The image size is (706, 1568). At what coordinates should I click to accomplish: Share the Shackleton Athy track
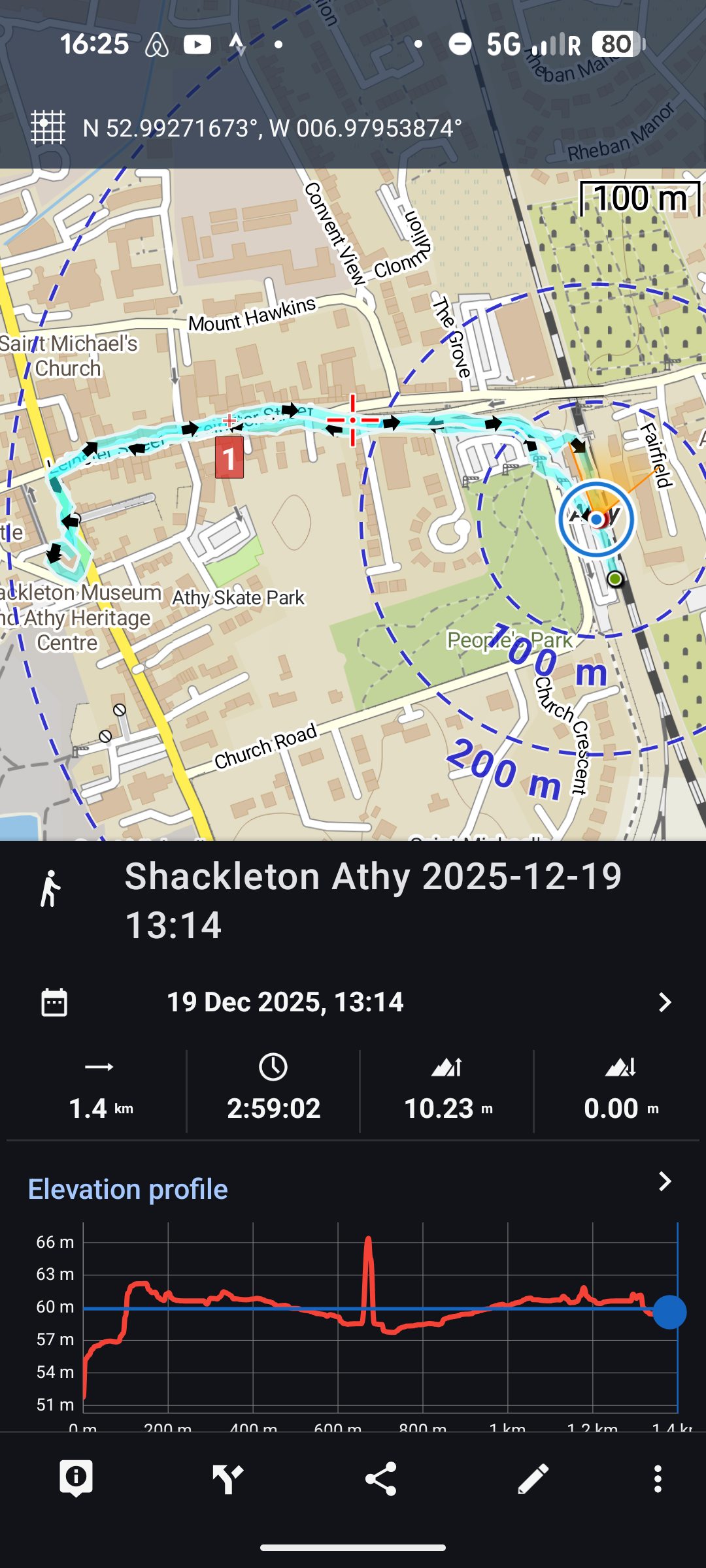[380, 1478]
